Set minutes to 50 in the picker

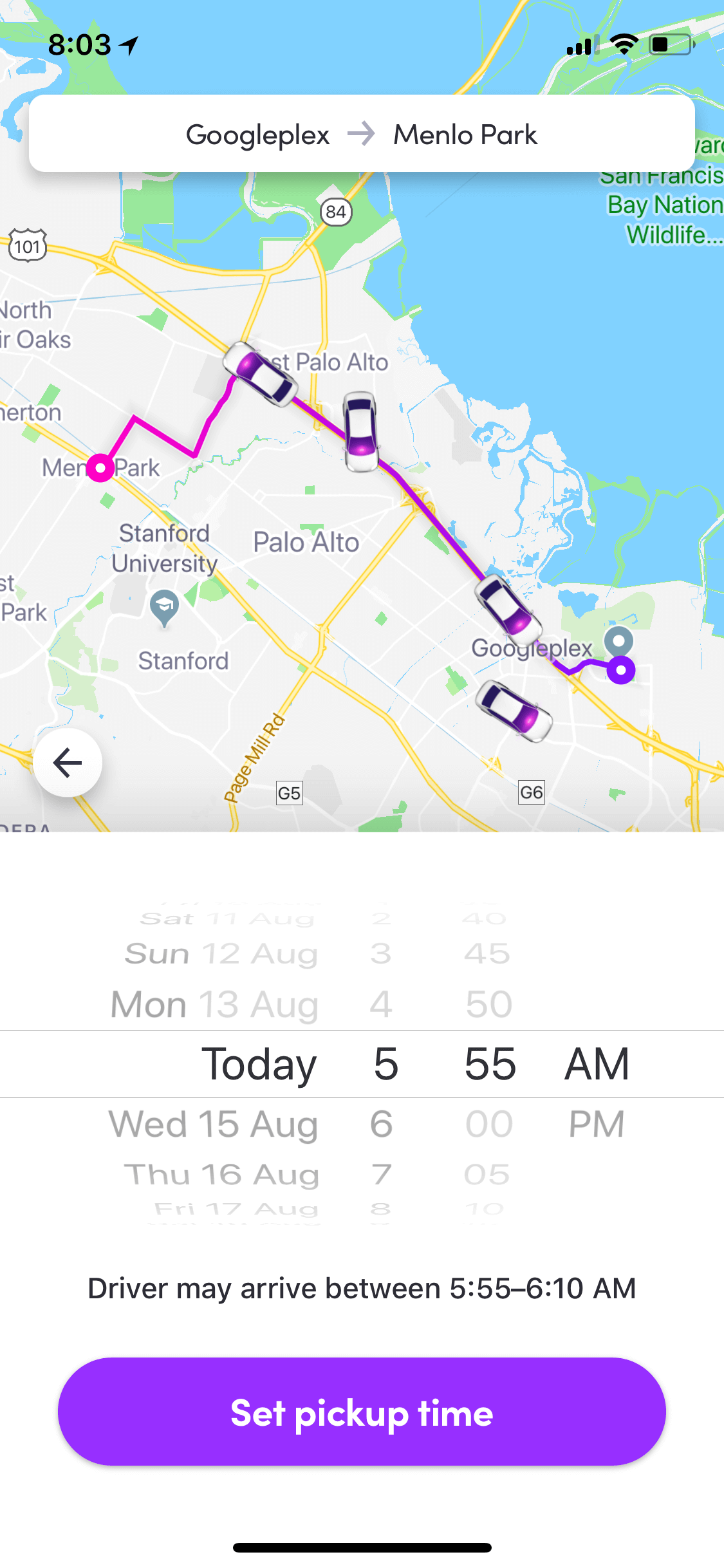pyautogui.click(x=489, y=1004)
